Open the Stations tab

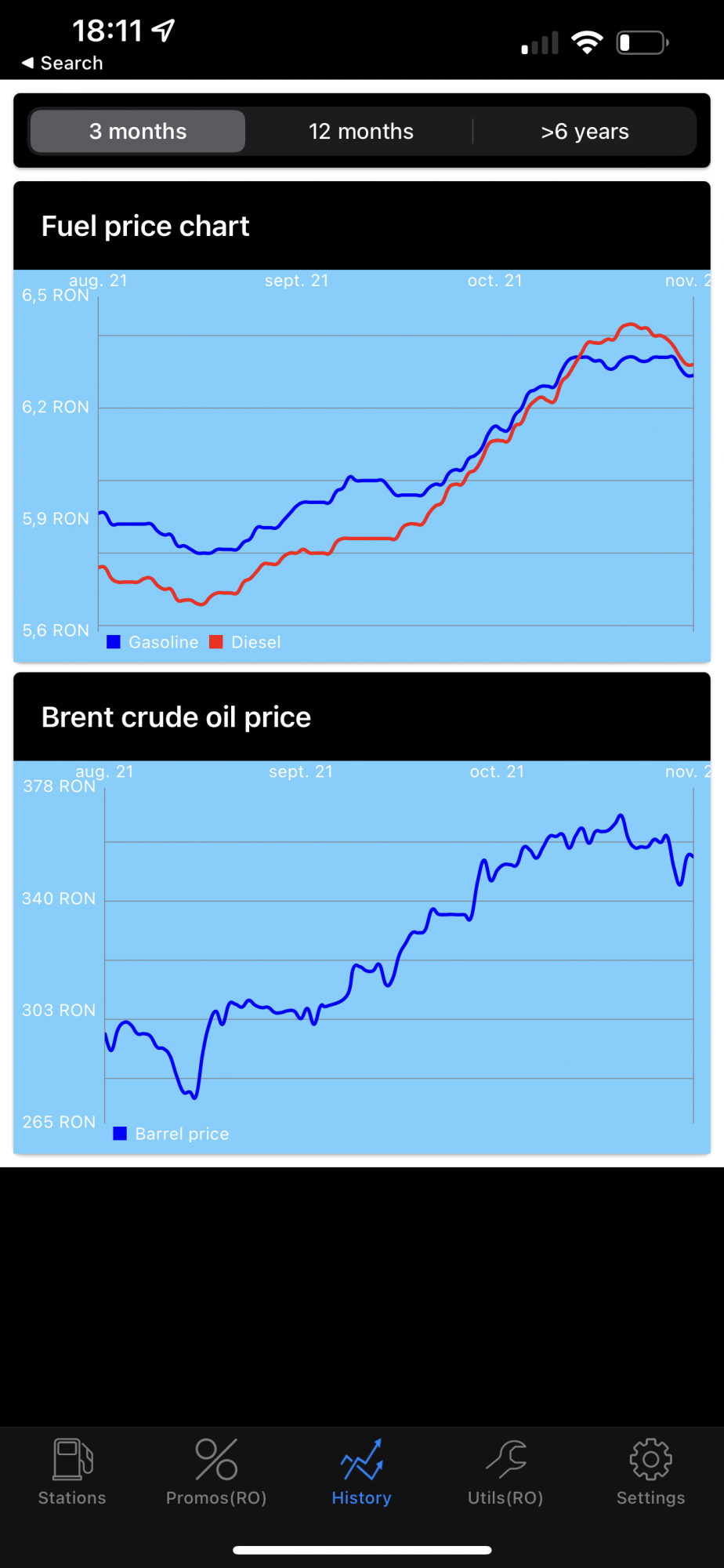click(x=72, y=1472)
